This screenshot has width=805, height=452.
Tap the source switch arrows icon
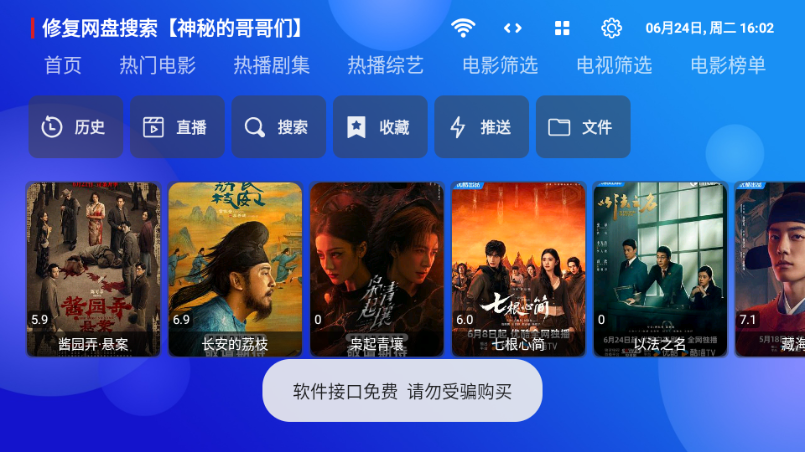click(513, 28)
